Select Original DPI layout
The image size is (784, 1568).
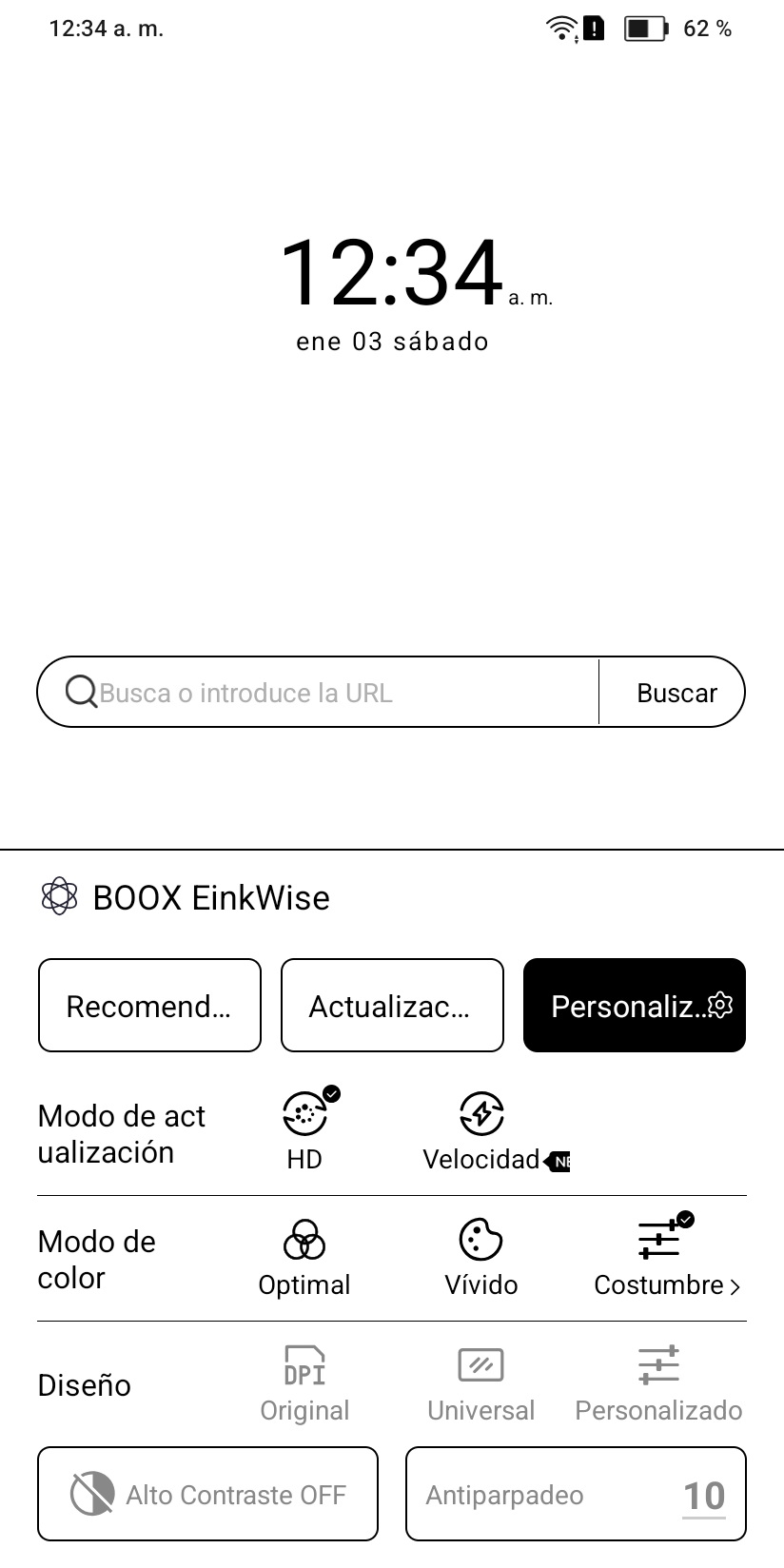pos(304,1382)
